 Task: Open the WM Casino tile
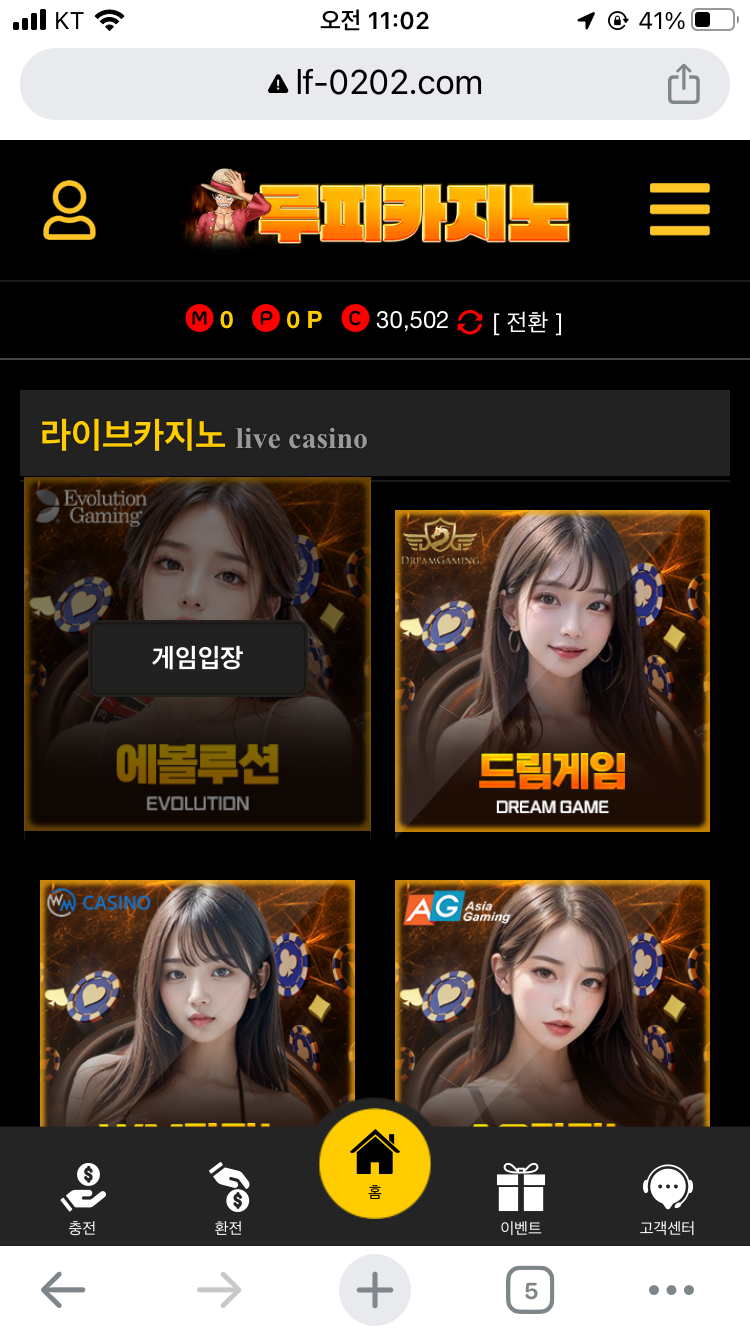(x=197, y=1000)
